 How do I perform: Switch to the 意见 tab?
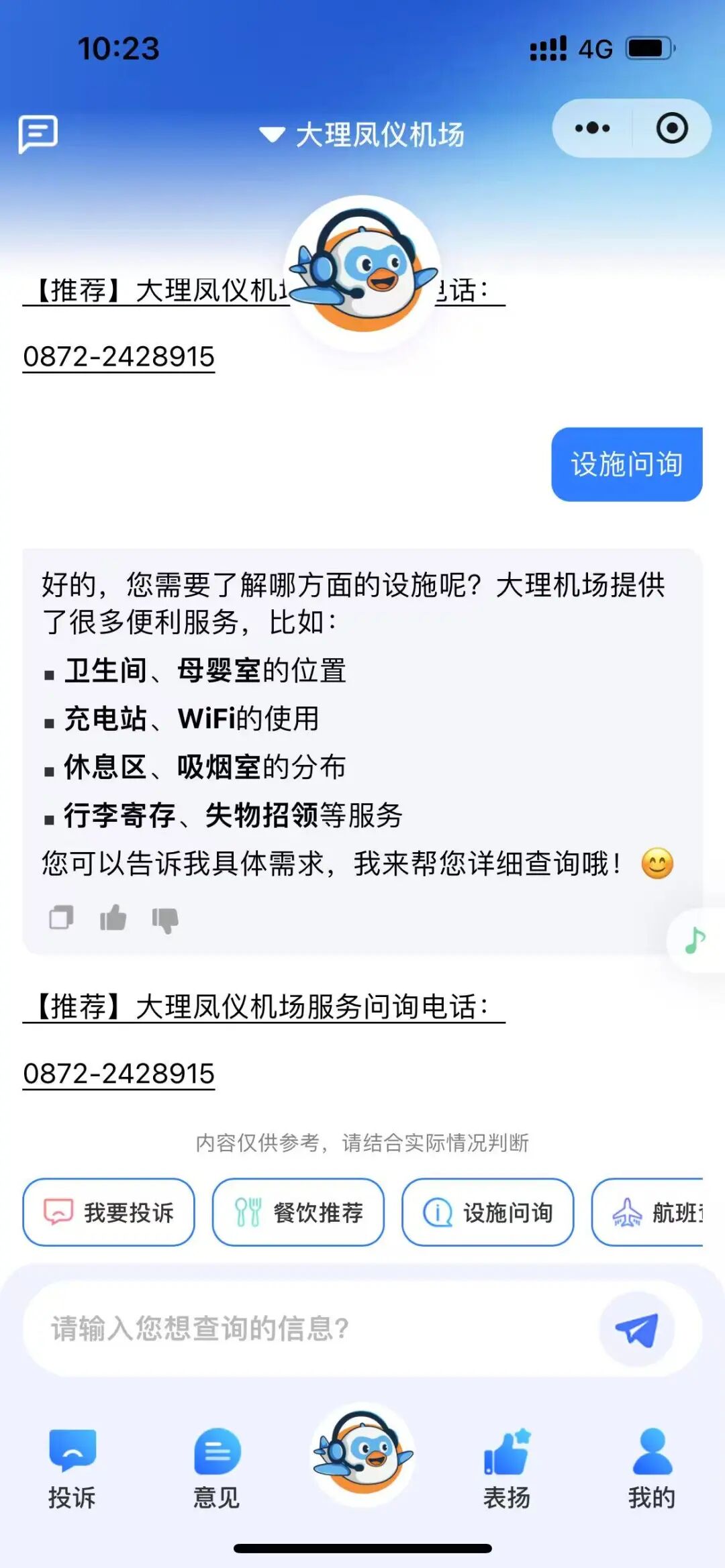pos(217,1468)
